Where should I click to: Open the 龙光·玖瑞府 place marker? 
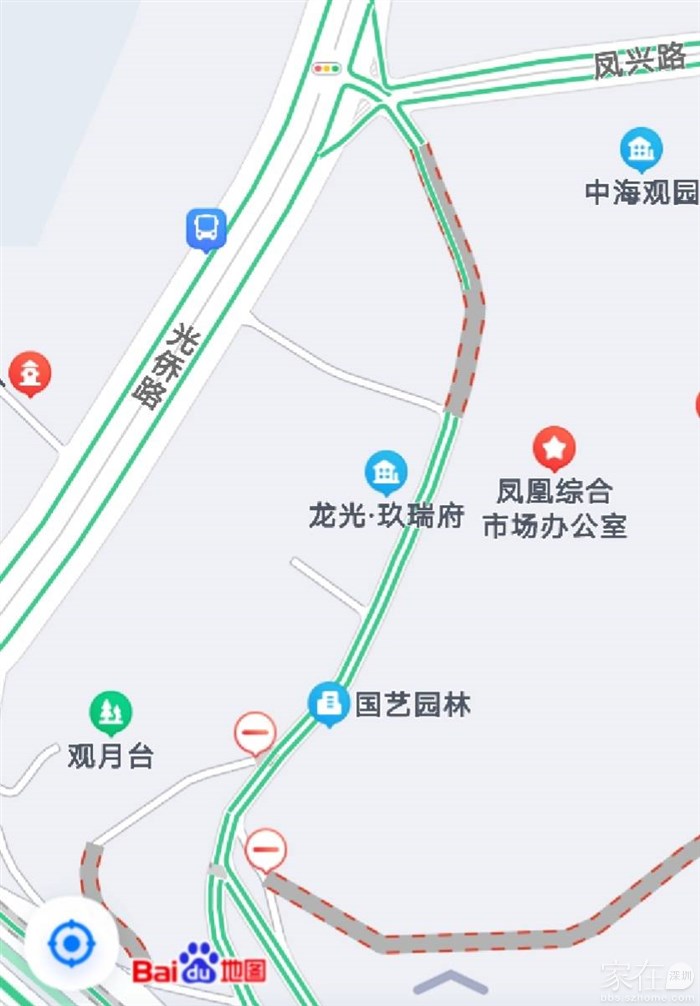point(386,473)
